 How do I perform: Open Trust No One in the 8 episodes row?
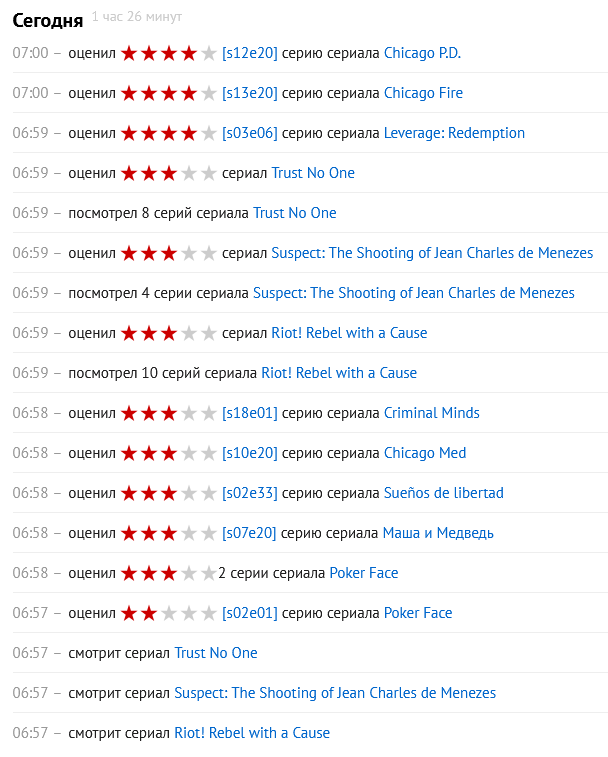click(295, 213)
